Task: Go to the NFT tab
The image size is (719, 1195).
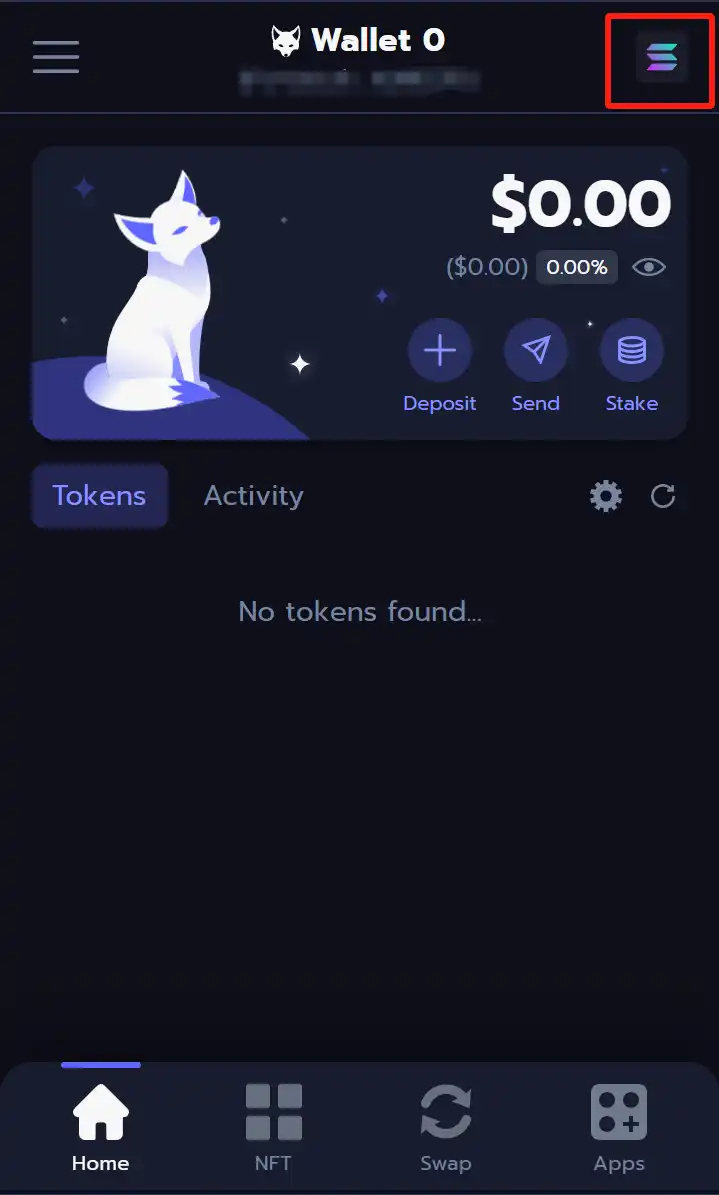Action: coord(273,1128)
